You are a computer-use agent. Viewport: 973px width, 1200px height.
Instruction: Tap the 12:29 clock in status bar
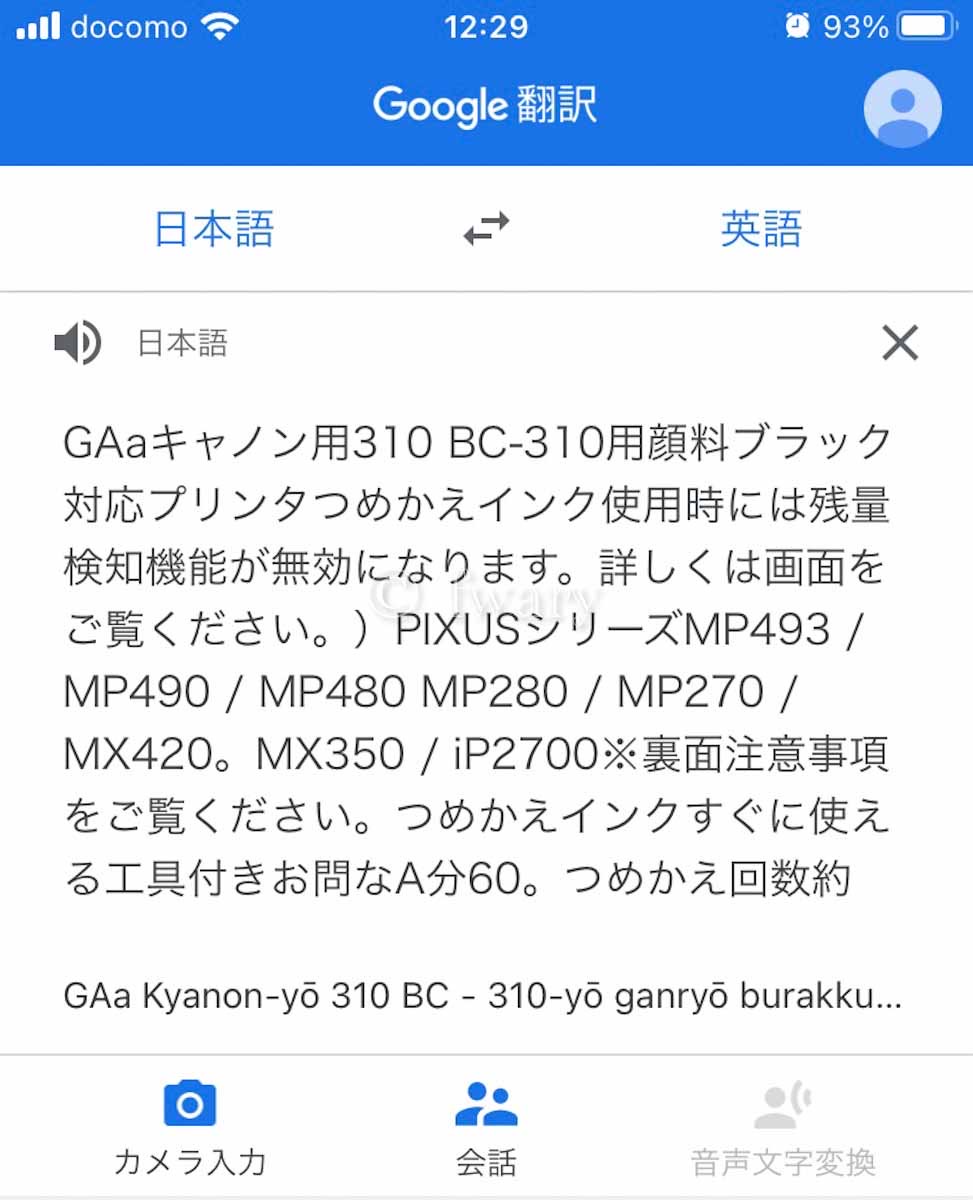[x=487, y=27]
